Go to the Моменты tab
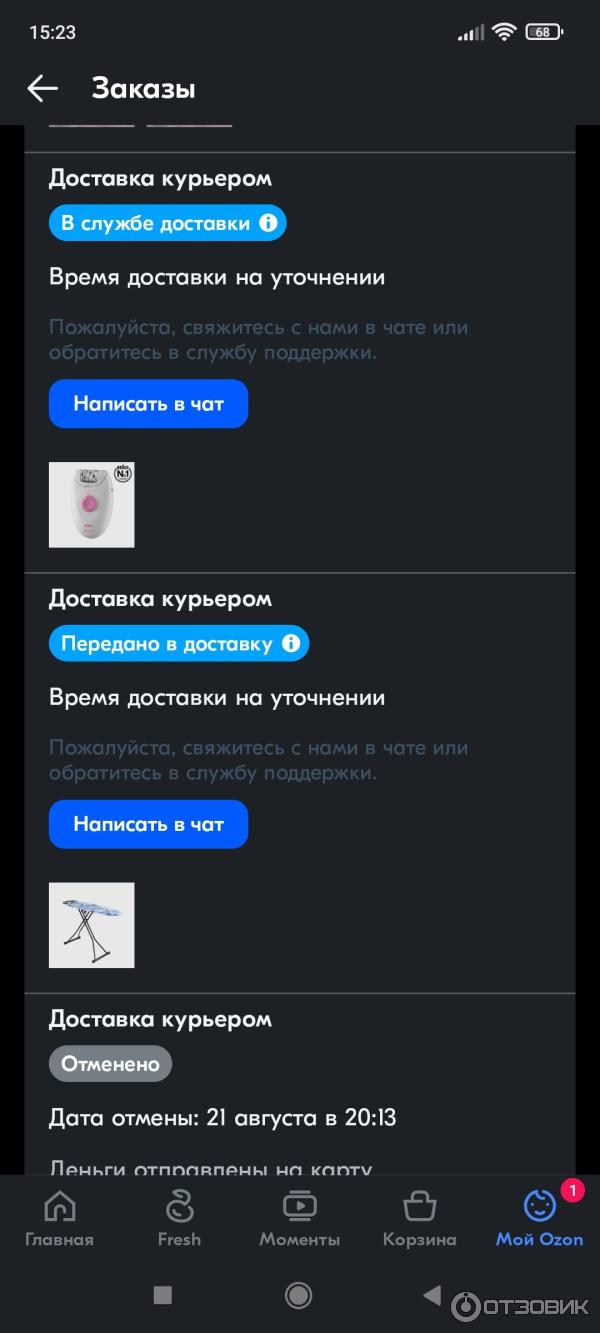Screen dimensions: 600x1333 click(x=299, y=1219)
